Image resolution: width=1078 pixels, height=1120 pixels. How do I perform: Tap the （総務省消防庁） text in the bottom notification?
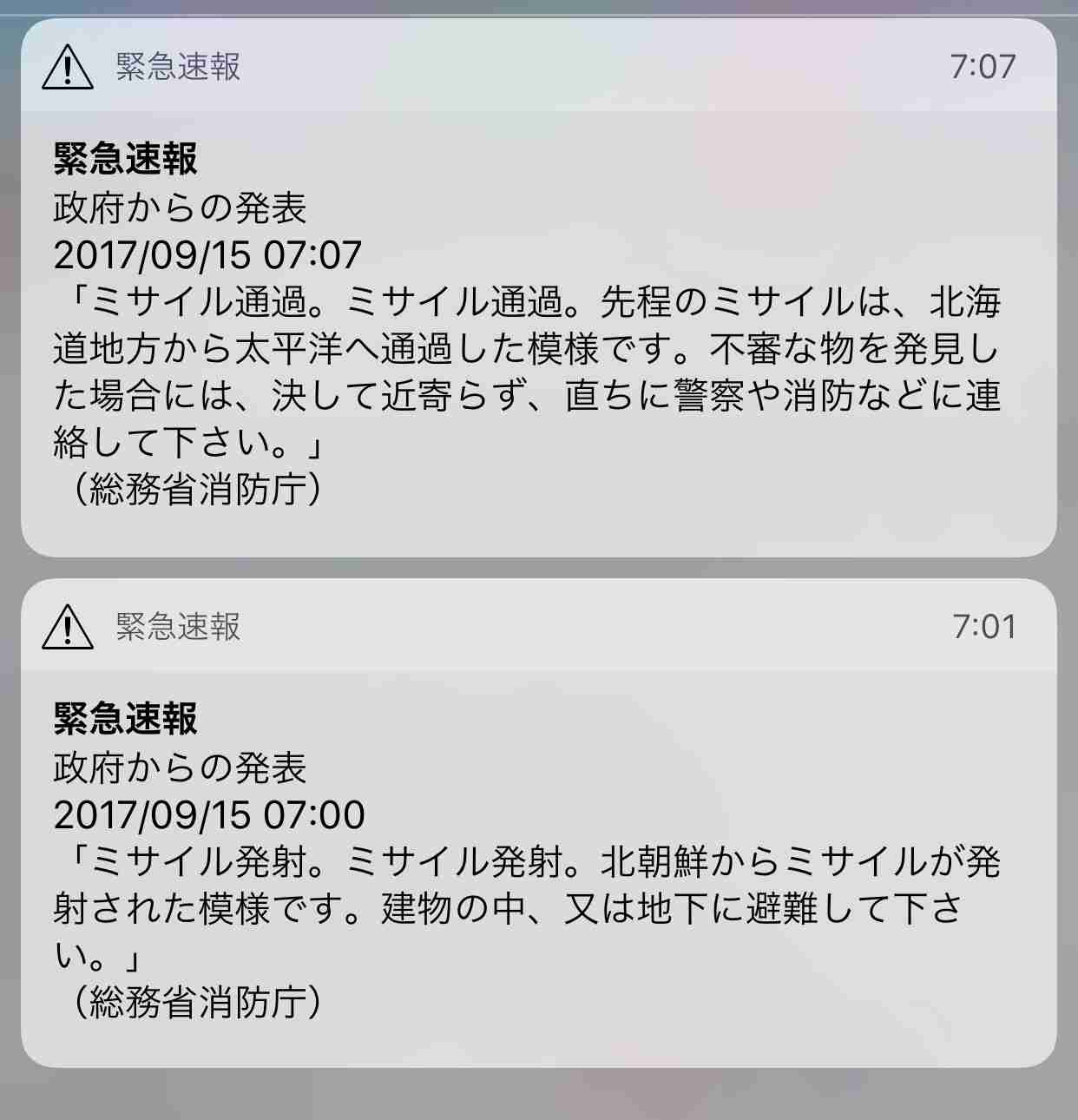(200, 1001)
